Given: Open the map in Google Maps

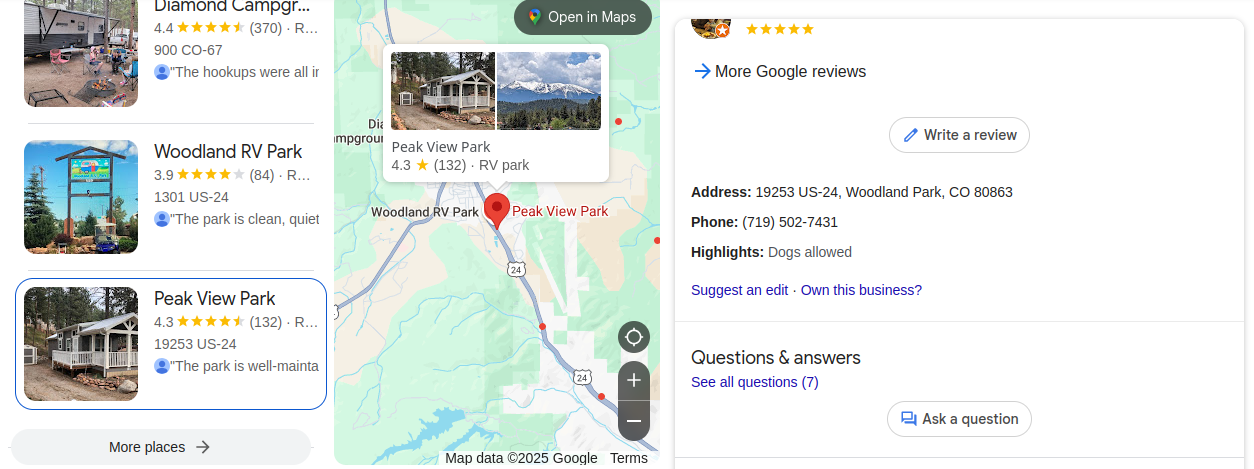Looking at the screenshot, I should 582,17.
